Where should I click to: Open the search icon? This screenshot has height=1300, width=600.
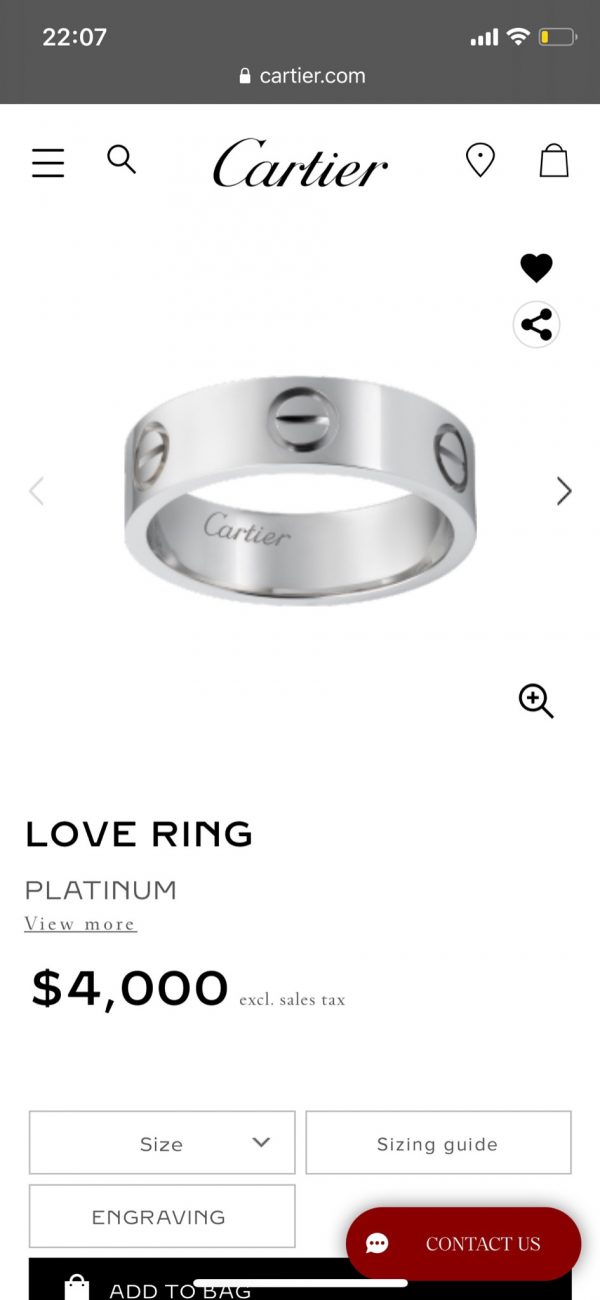[121, 159]
